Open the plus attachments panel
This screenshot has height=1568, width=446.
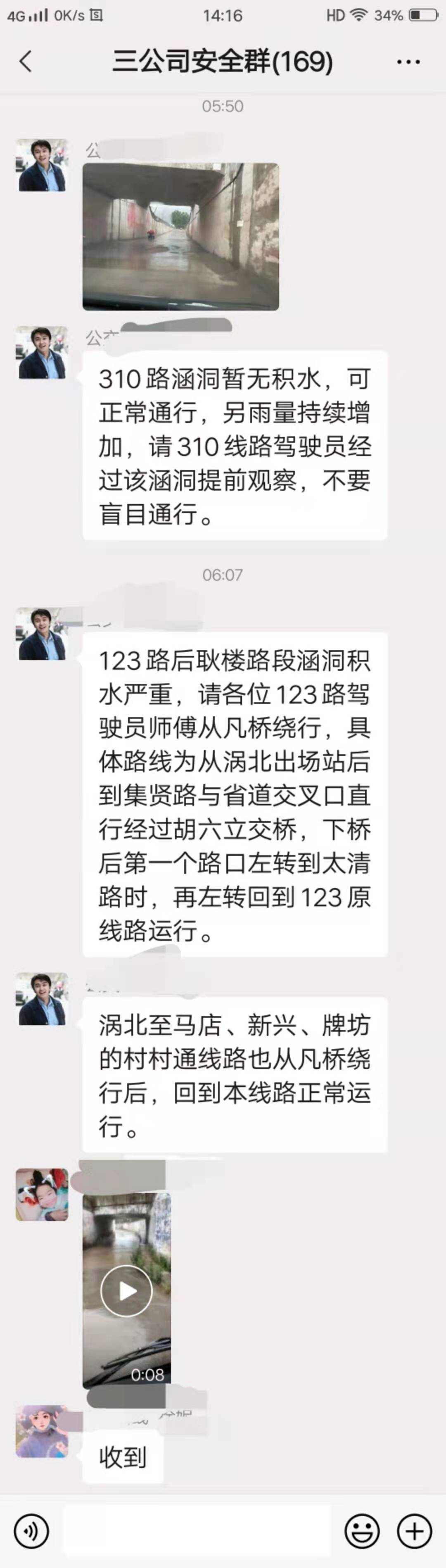pyautogui.click(x=414, y=1531)
